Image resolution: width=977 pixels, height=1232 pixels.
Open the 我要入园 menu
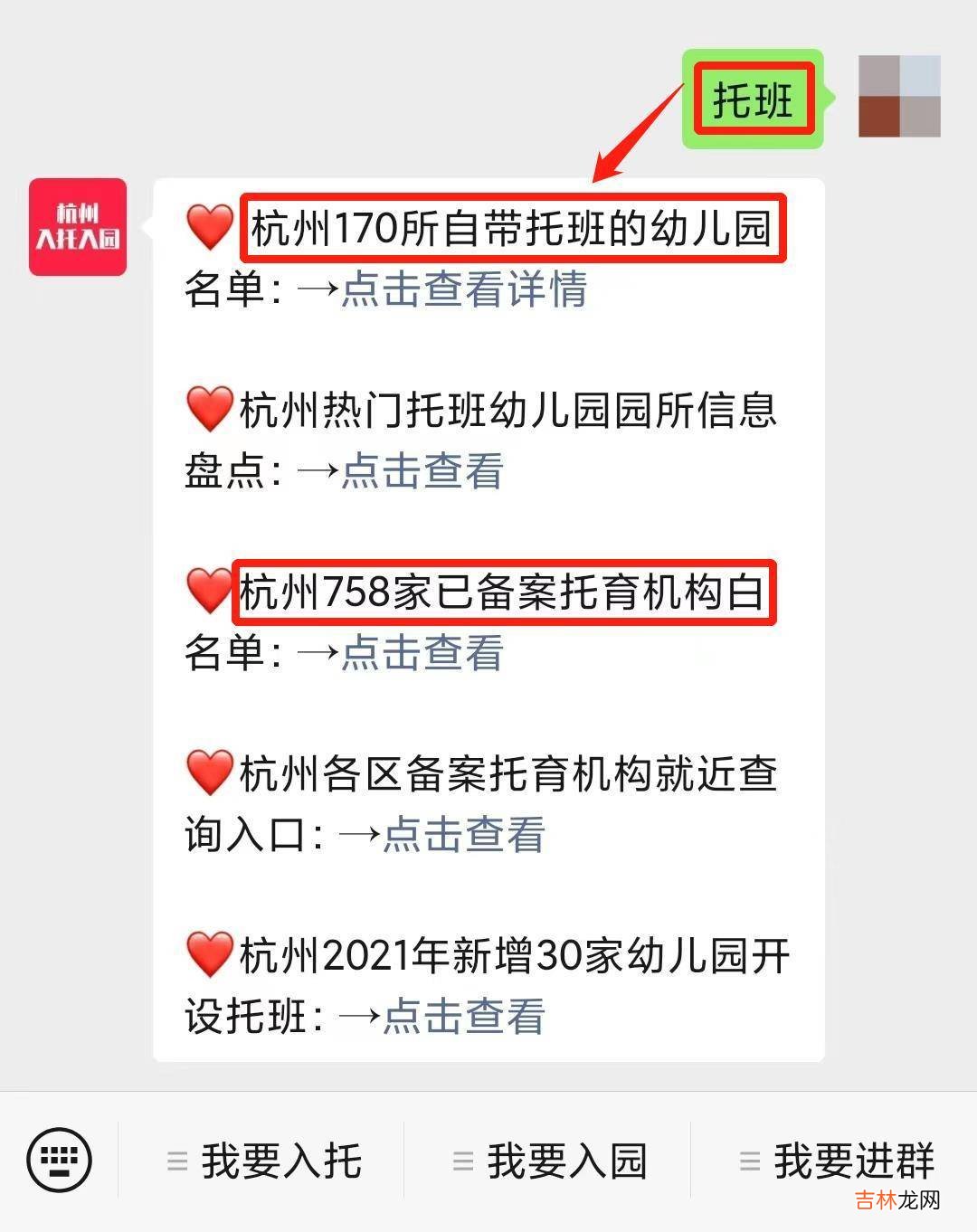pos(551,1161)
